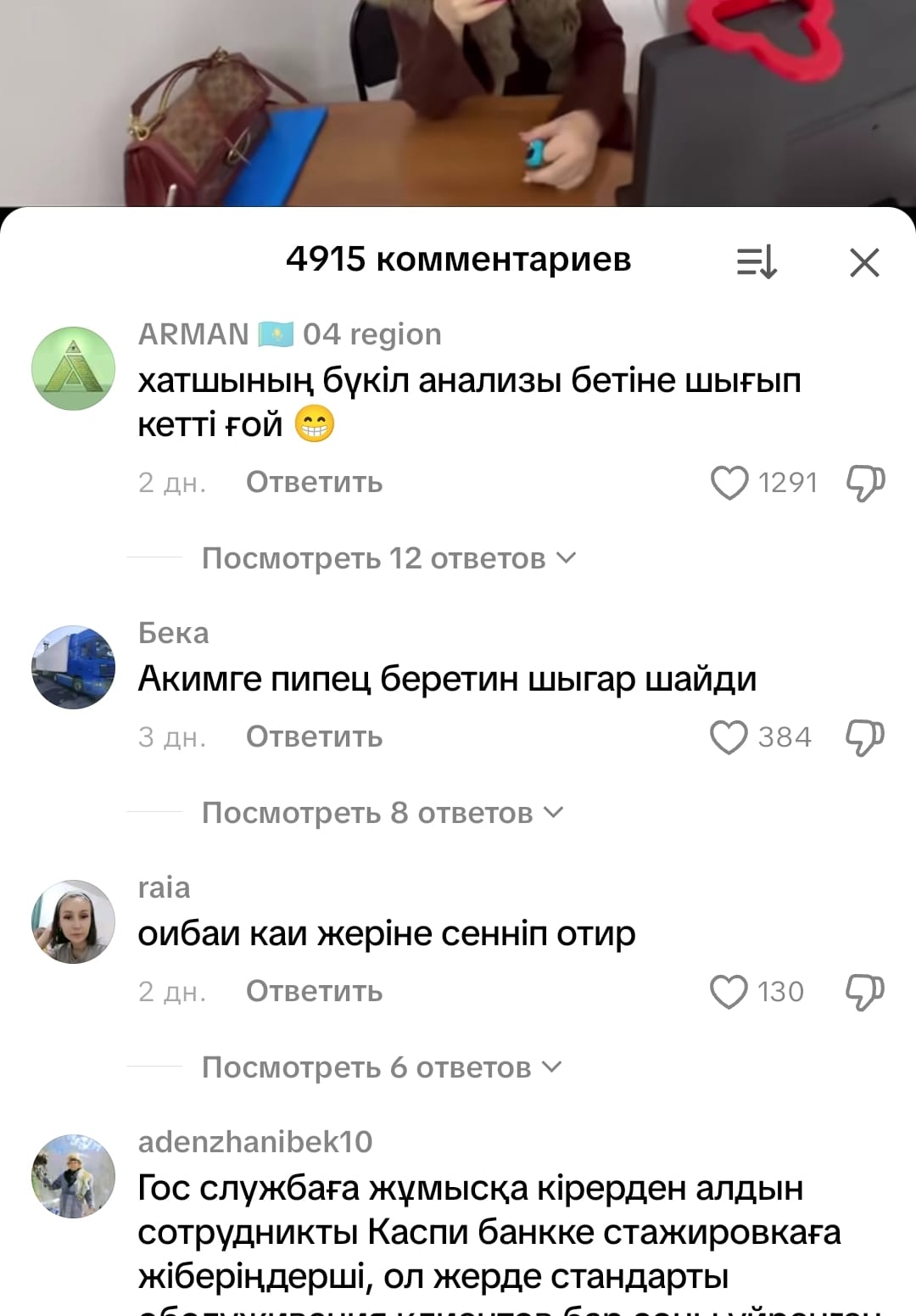Image resolution: width=916 pixels, height=1316 pixels.
Task: Like ARMAN's comment
Action: [729, 483]
